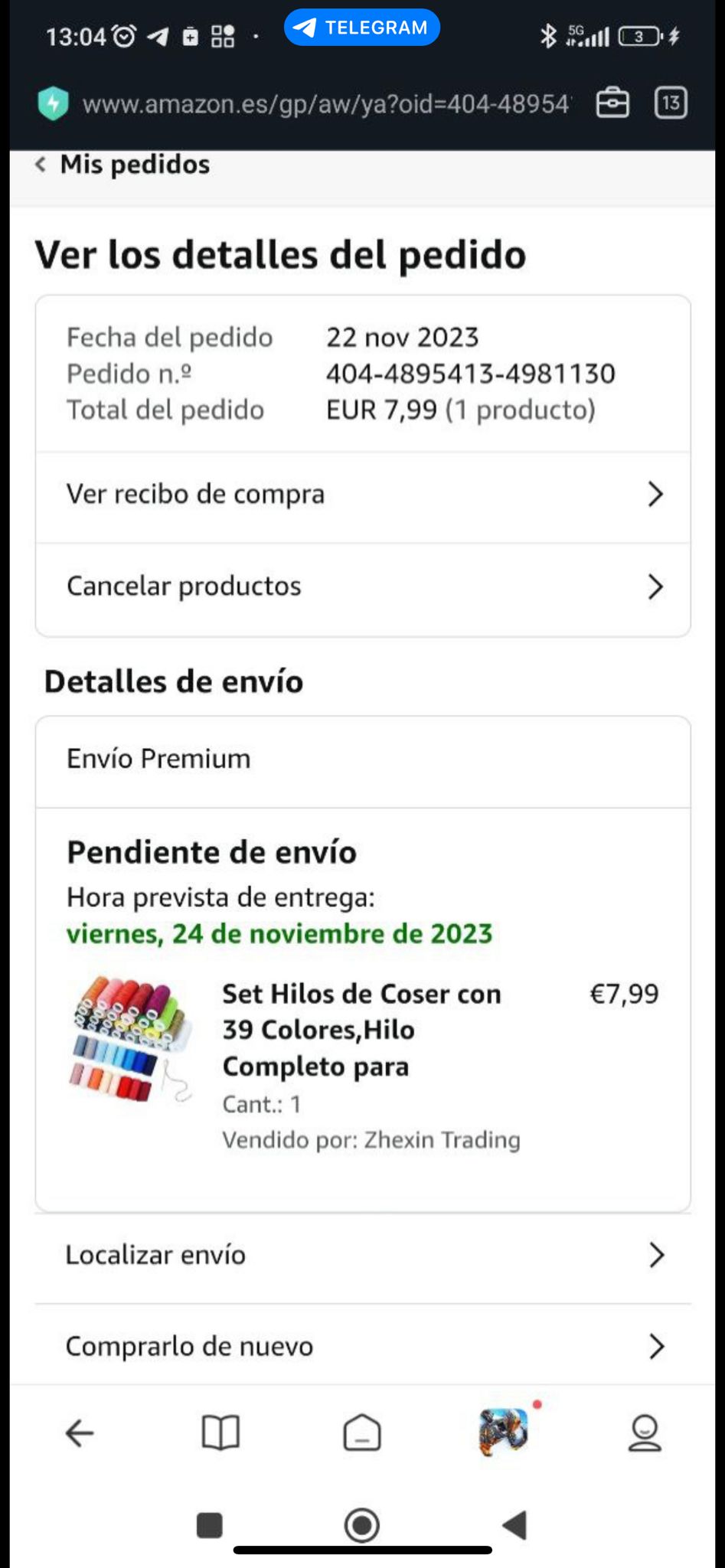Open recent apps with the square button
Screen dimensions: 725x1568
[209, 1525]
